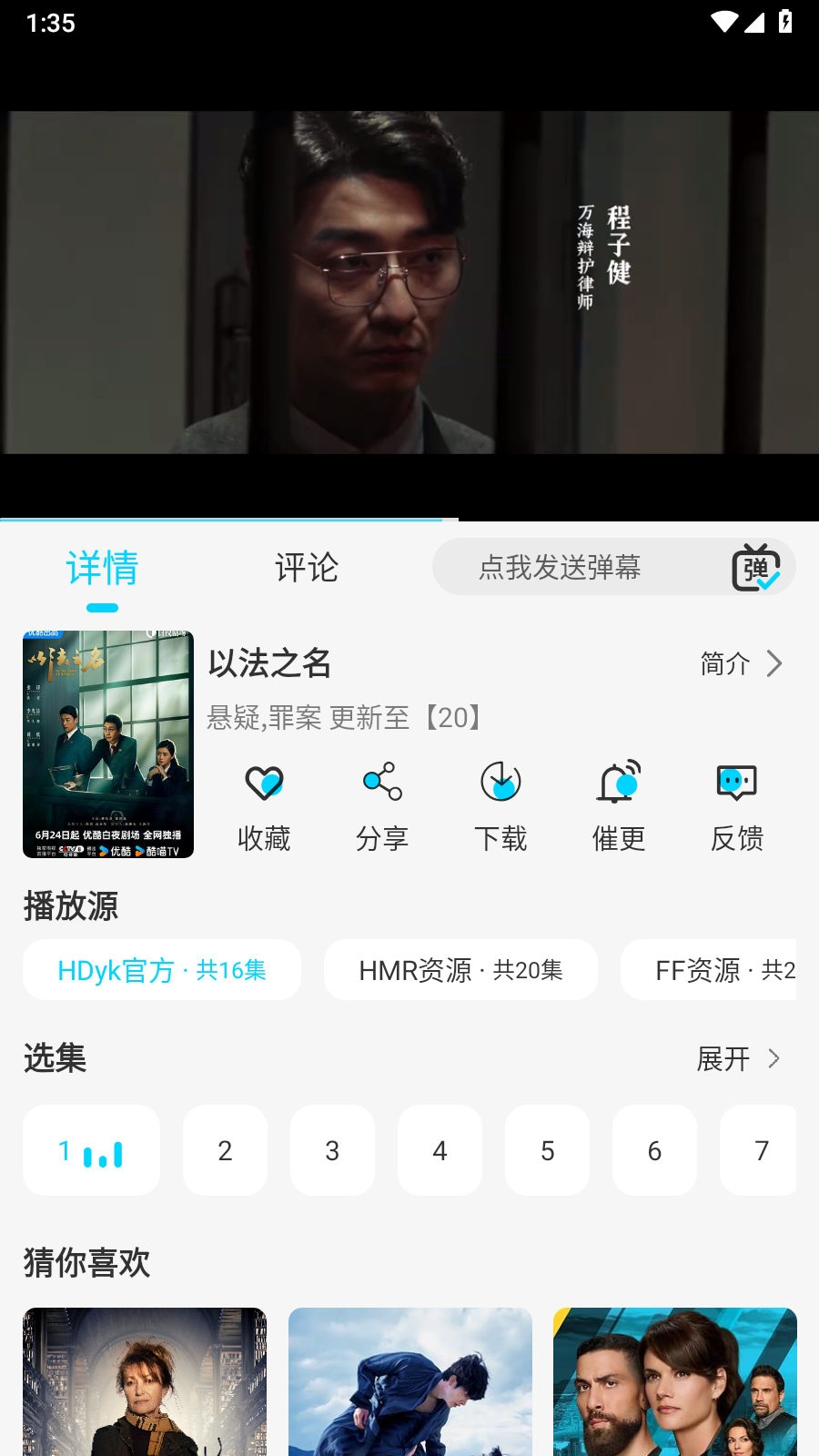Open the 点我发送弹幕 input box
819x1456 pixels.
(x=560, y=567)
